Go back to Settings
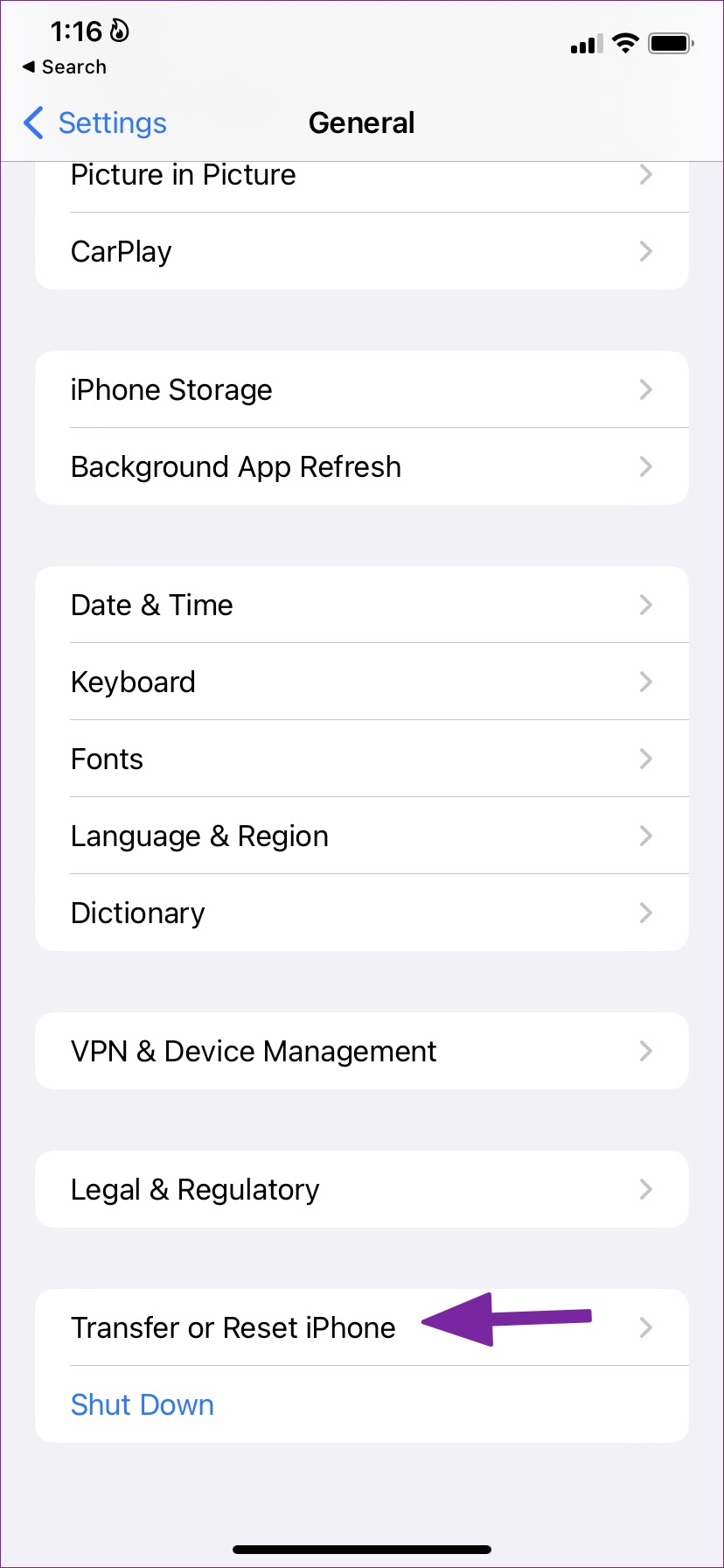The height and width of the screenshot is (1568, 724). [x=95, y=123]
